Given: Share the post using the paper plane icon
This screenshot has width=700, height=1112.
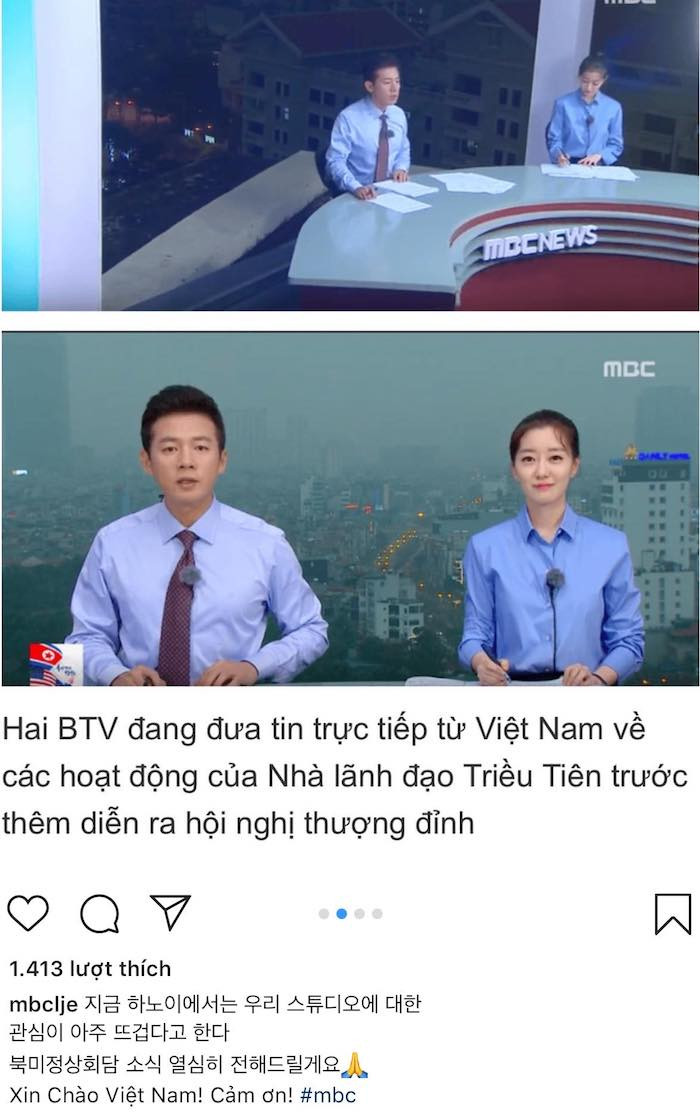Looking at the screenshot, I should 170,912.
